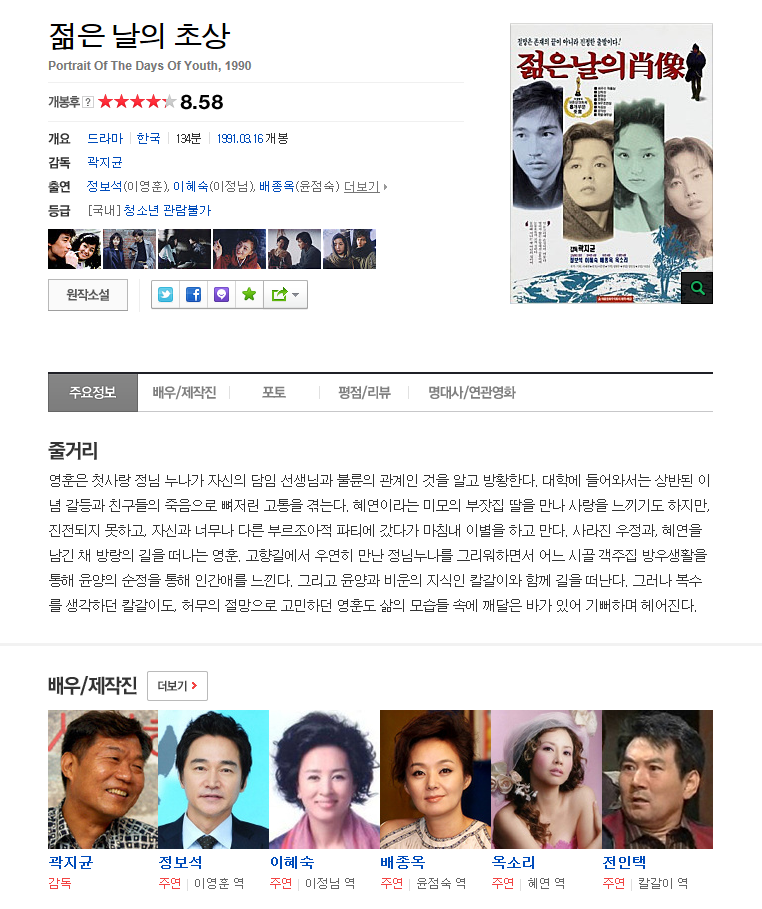Share this movie on Twitter
The image size is (762, 909).
[x=166, y=295]
